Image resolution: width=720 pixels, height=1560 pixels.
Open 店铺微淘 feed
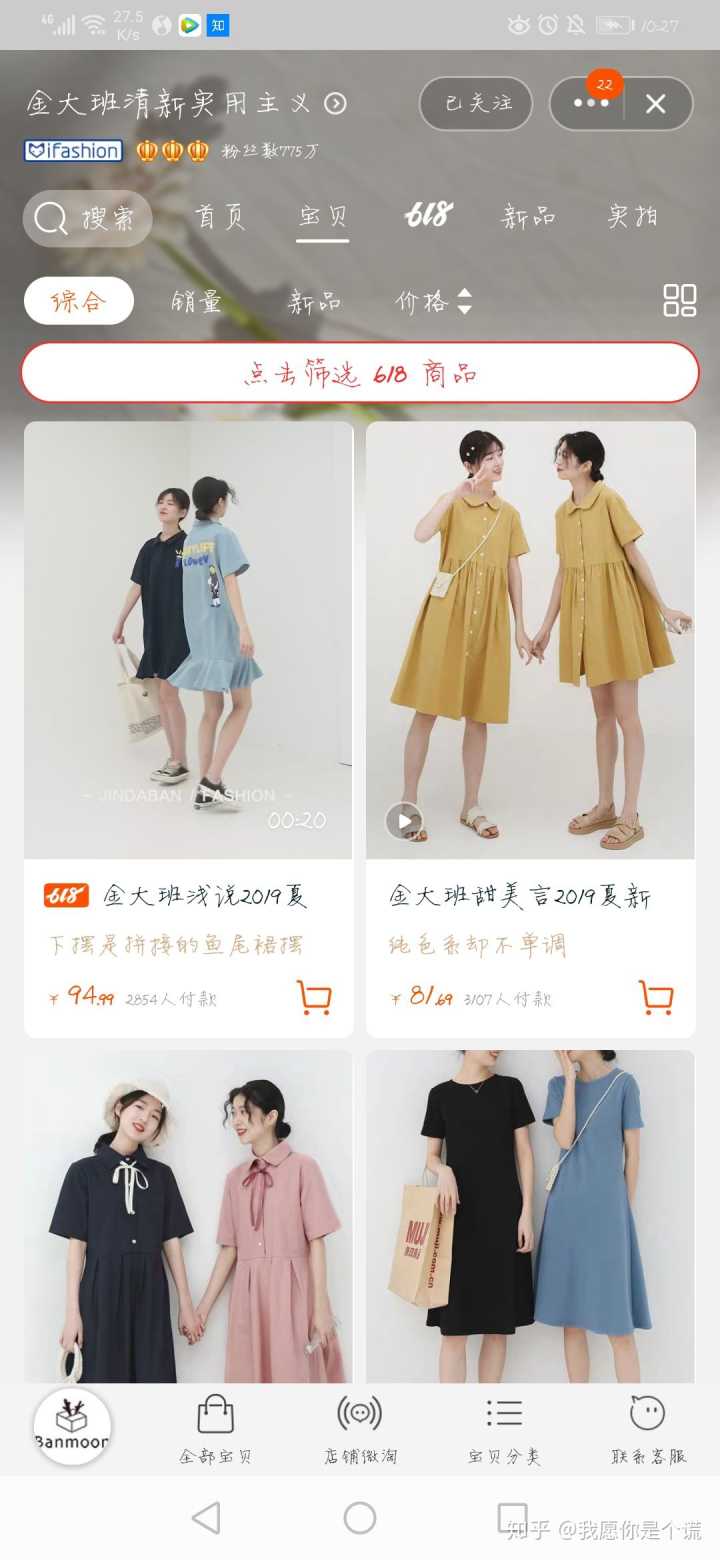pos(360,1430)
